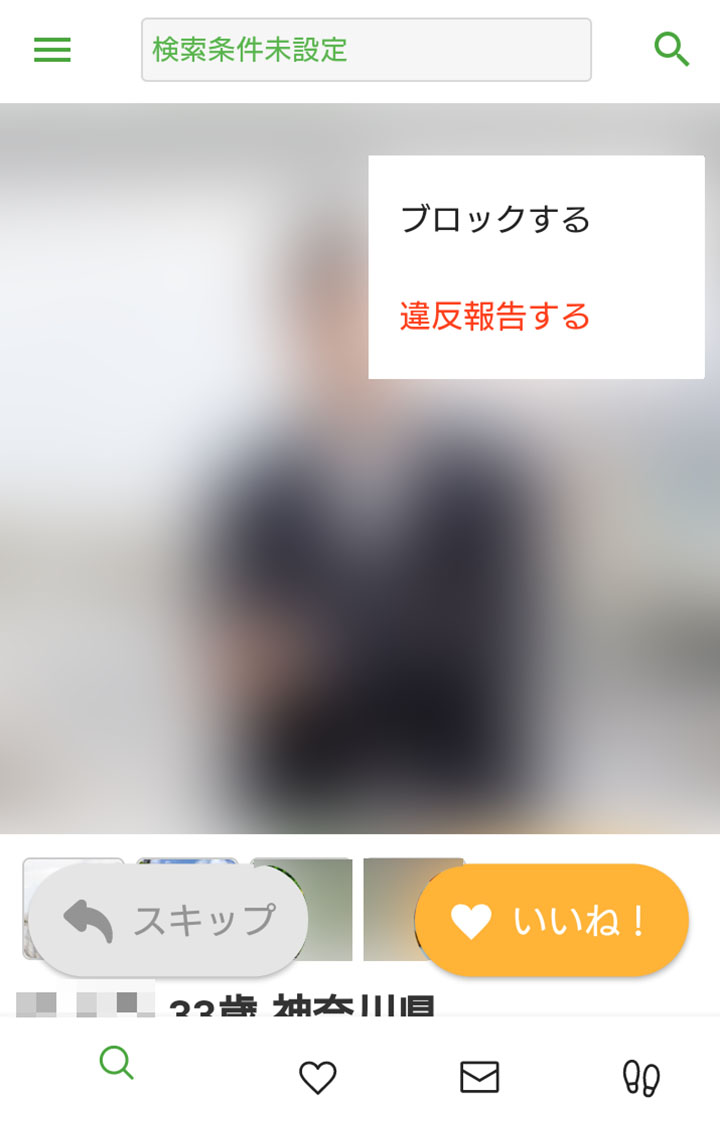Select ブロックする from the popup menu
This screenshot has height=1136, width=720.
[495, 219]
